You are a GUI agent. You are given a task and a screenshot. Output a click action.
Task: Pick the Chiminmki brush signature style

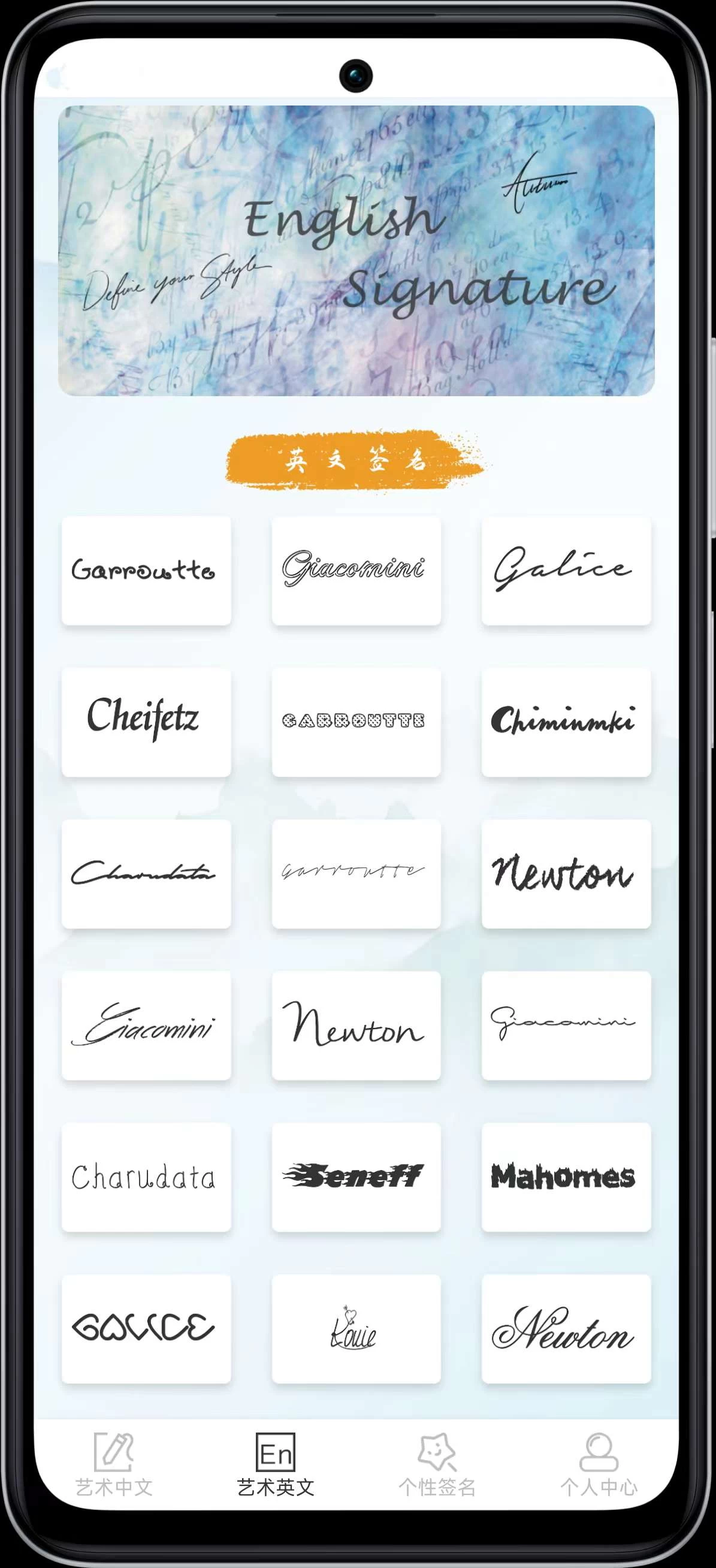pyautogui.click(x=566, y=722)
